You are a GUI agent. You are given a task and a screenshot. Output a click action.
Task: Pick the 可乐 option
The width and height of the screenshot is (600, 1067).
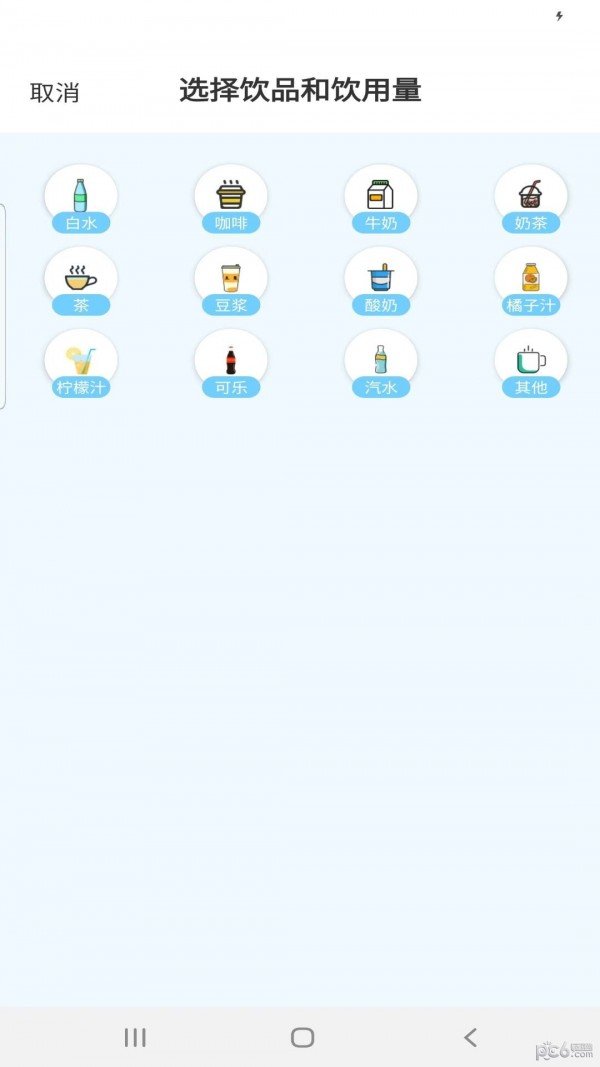[x=231, y=363]
